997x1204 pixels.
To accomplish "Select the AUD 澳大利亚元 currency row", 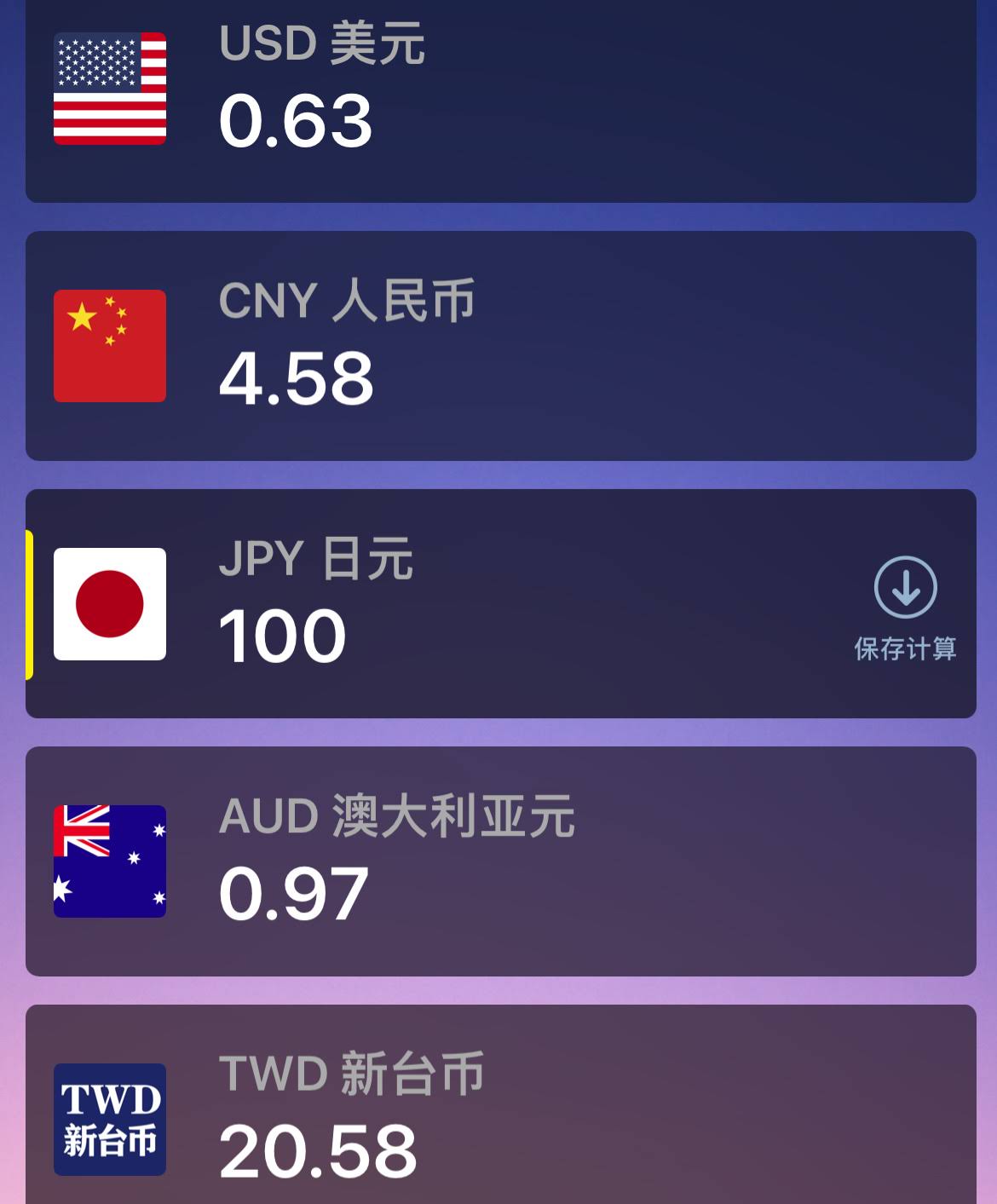I will pyautogui.click(x=500, y=861).
